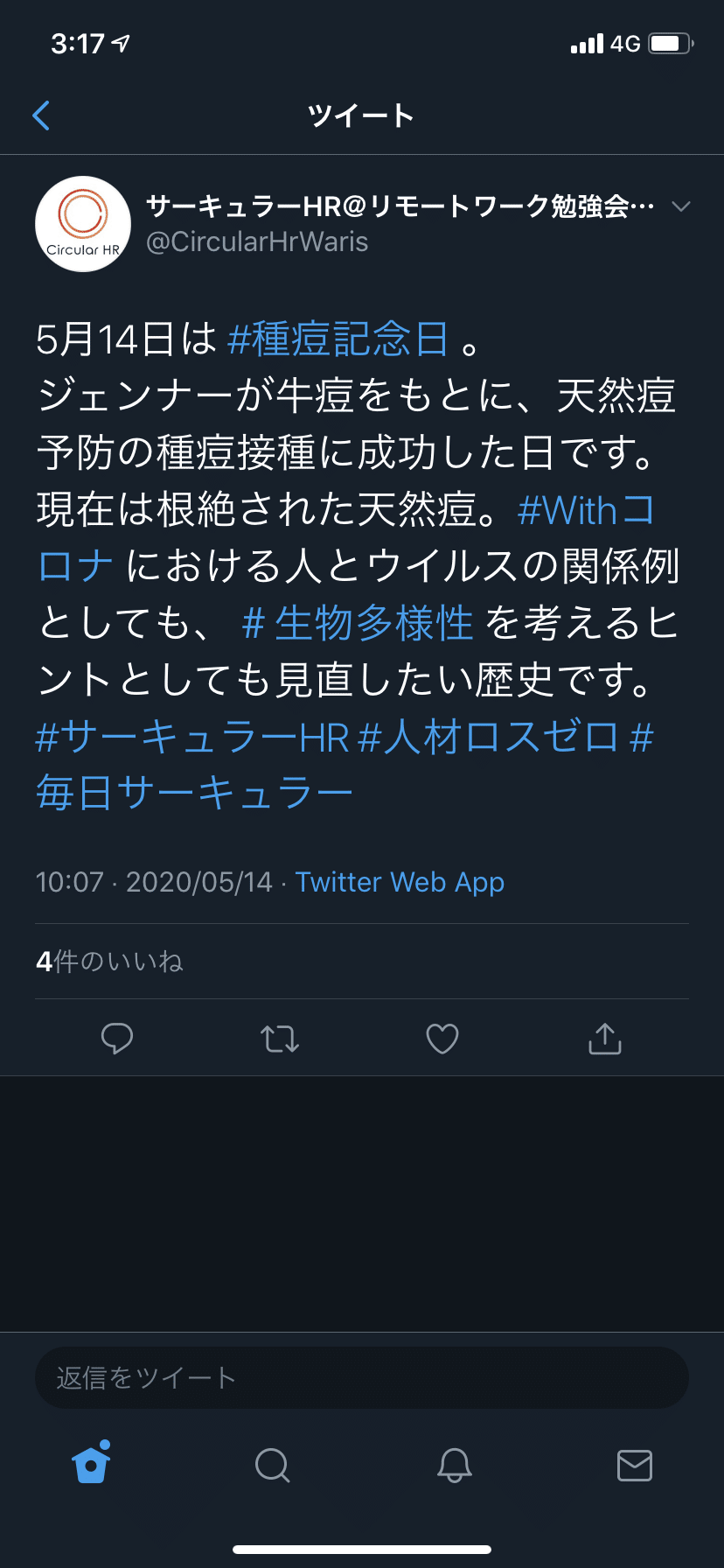This screenshot has height=1568, width=724.
Task: Tap the reply compose field
Action: pyautogui.click(x=361, y=1376)
